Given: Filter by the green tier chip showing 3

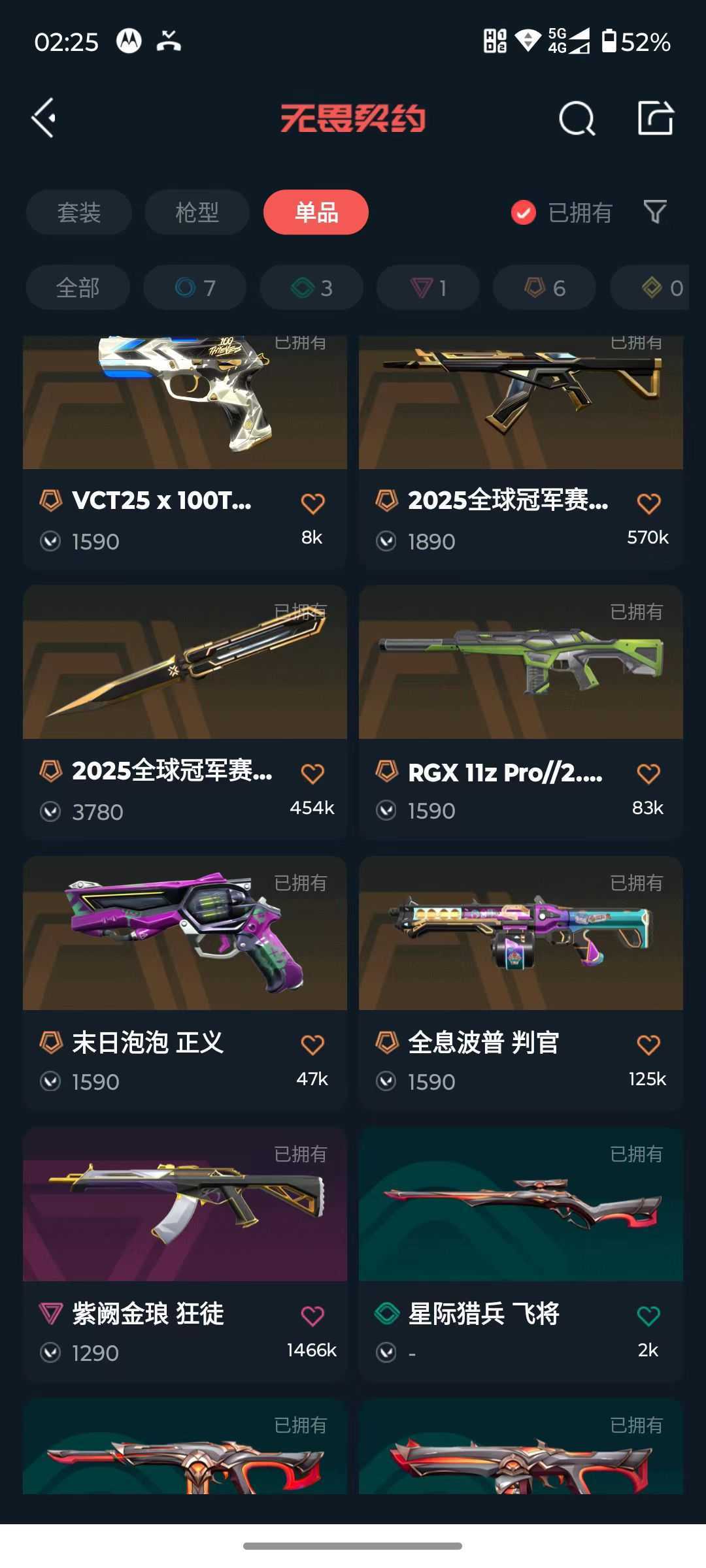Looking at the screenshot, I should pos(311,287).
